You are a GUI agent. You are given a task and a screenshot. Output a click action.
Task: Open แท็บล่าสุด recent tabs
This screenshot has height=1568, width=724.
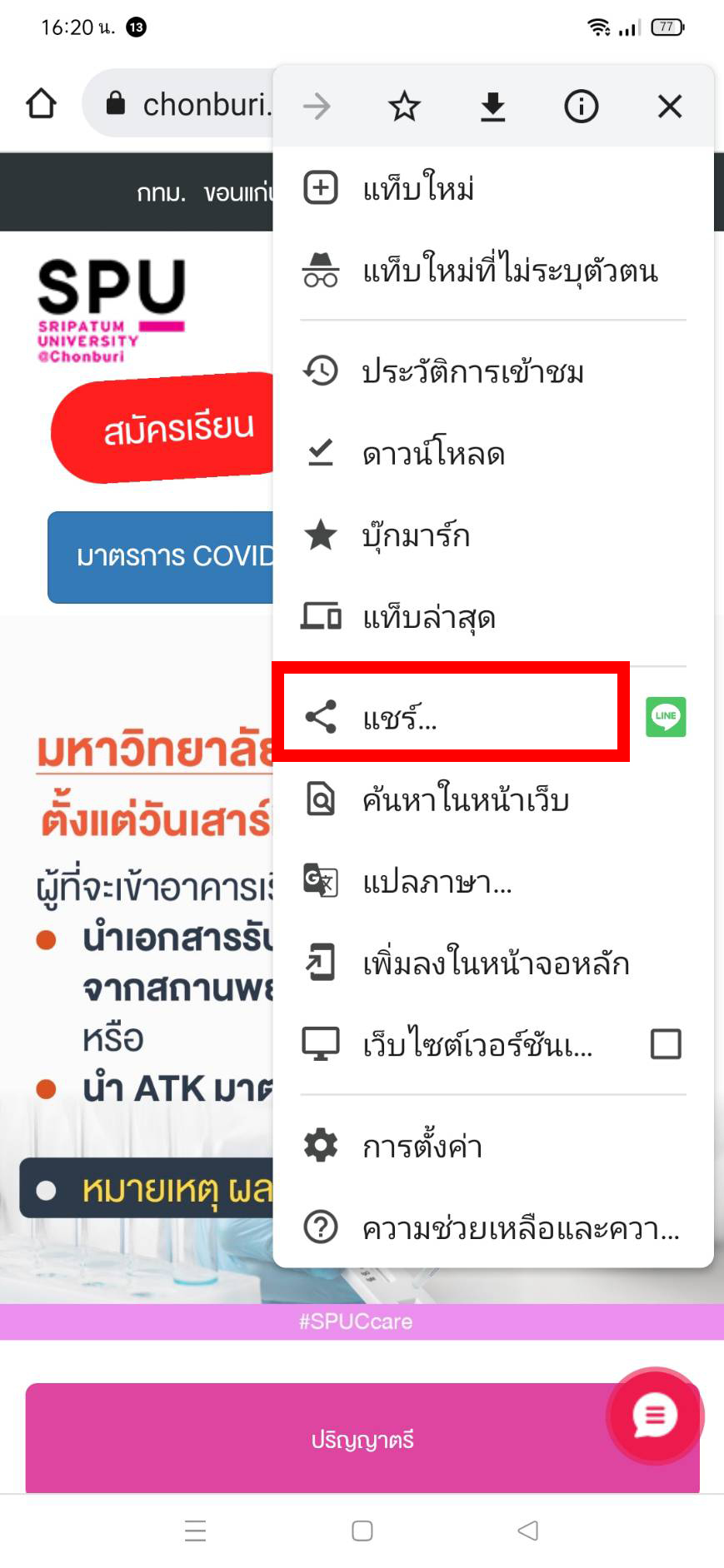(x=428, y=618)
